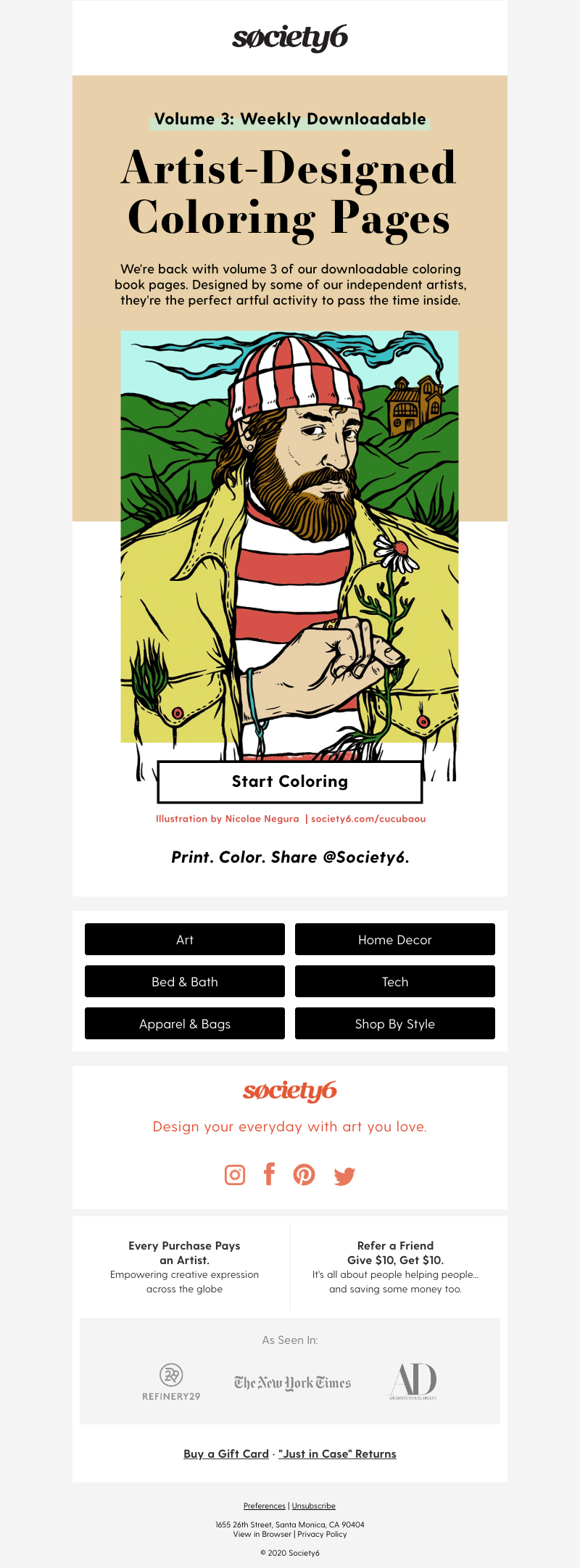Image resolution: width=580 pixels, height=1568 pixels.
Task: Visit Society6 on Pinterest
Action: 304,1174
